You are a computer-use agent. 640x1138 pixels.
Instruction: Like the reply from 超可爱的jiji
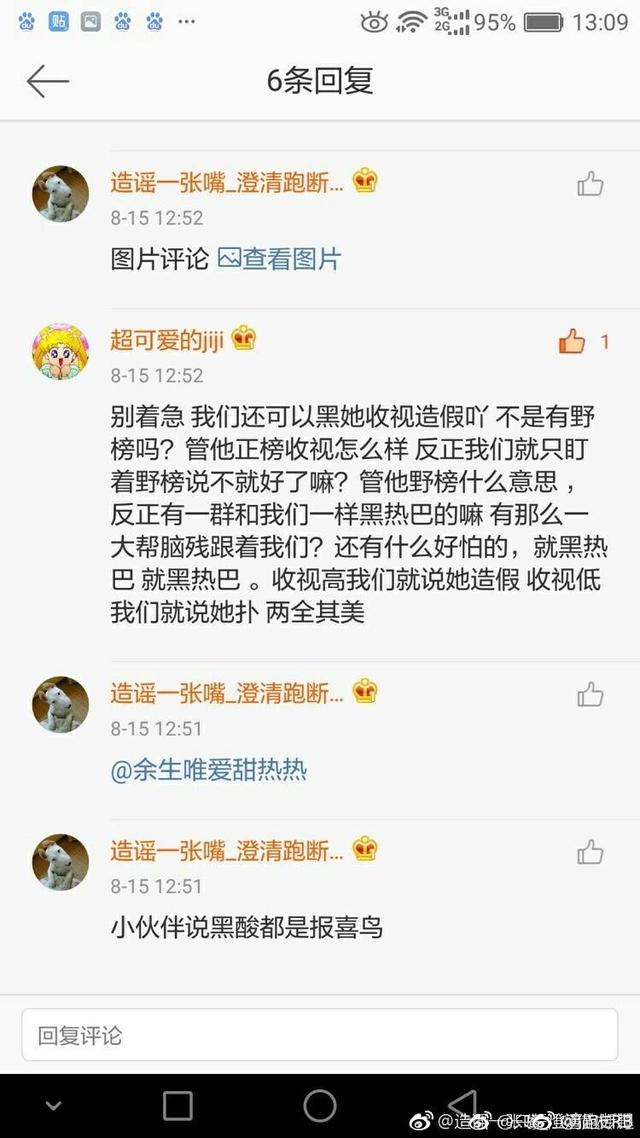[572, 341]
